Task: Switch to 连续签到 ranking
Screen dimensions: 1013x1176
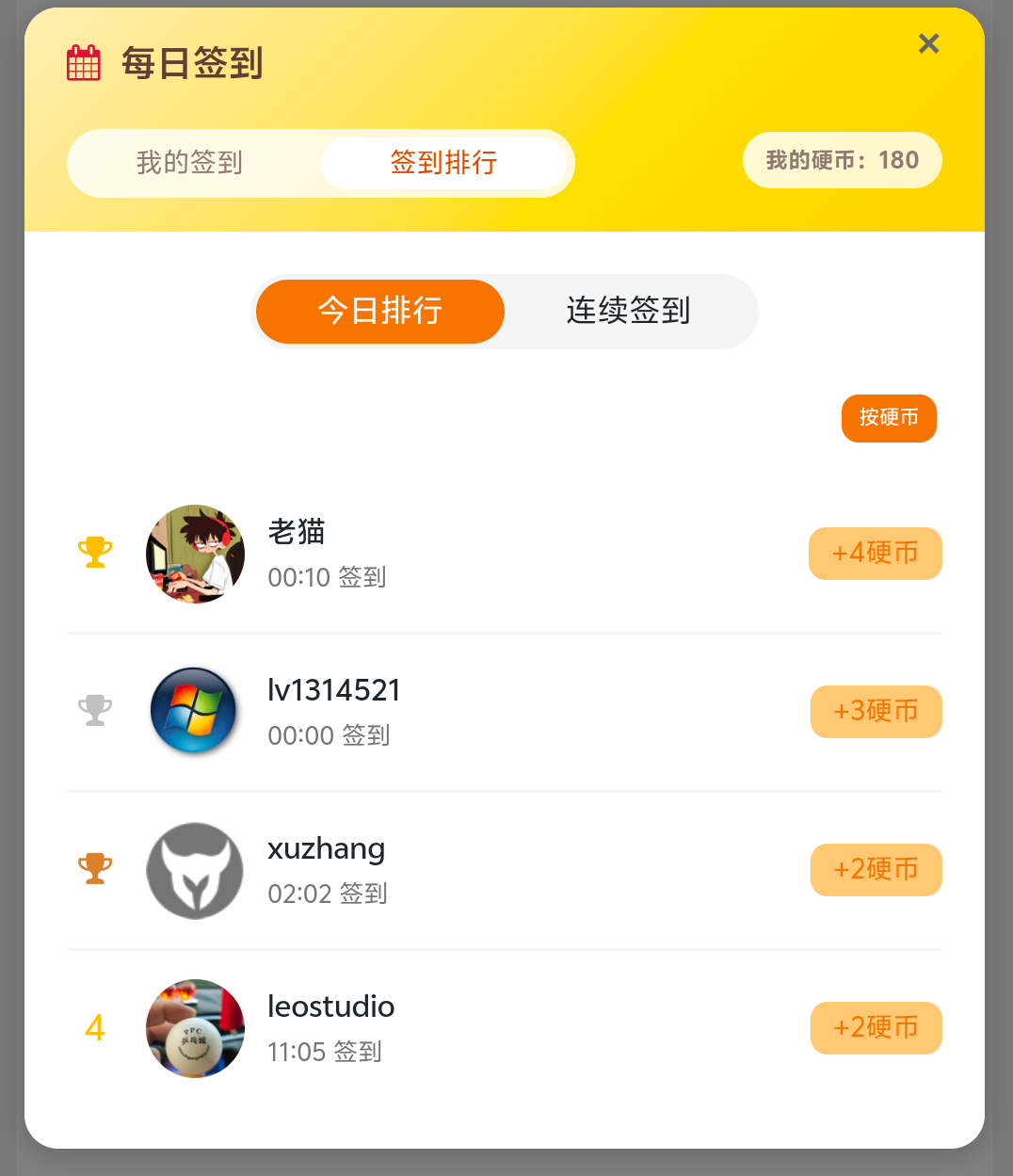Action: 628,311
